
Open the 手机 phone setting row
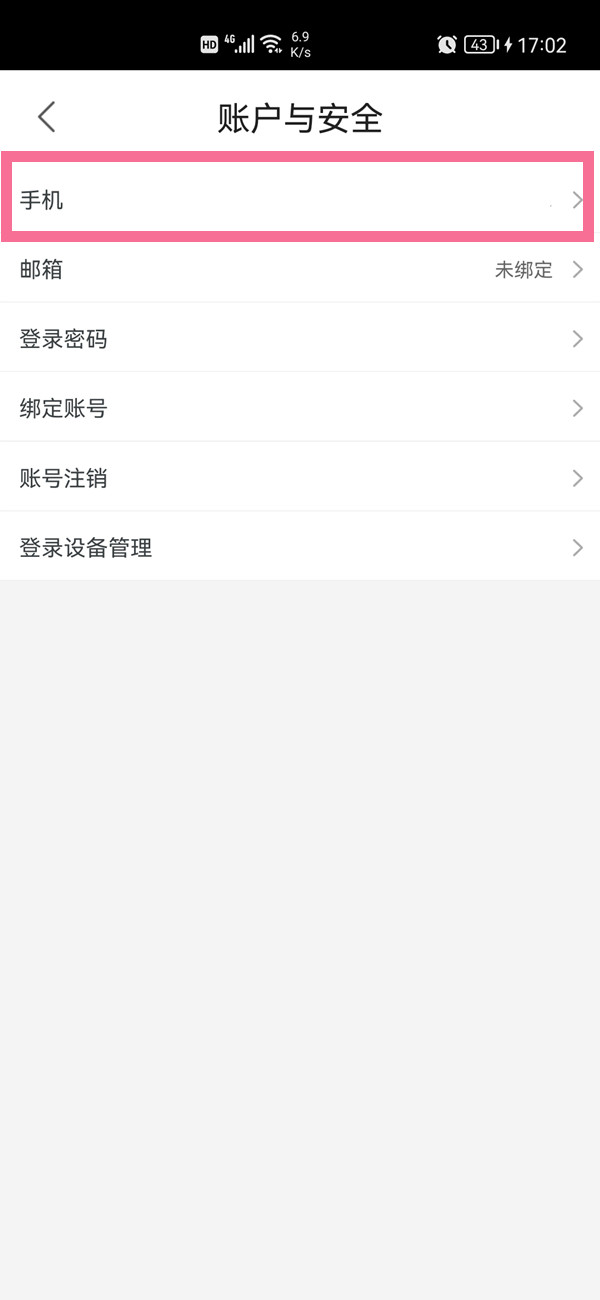click(x=298, y=200)
